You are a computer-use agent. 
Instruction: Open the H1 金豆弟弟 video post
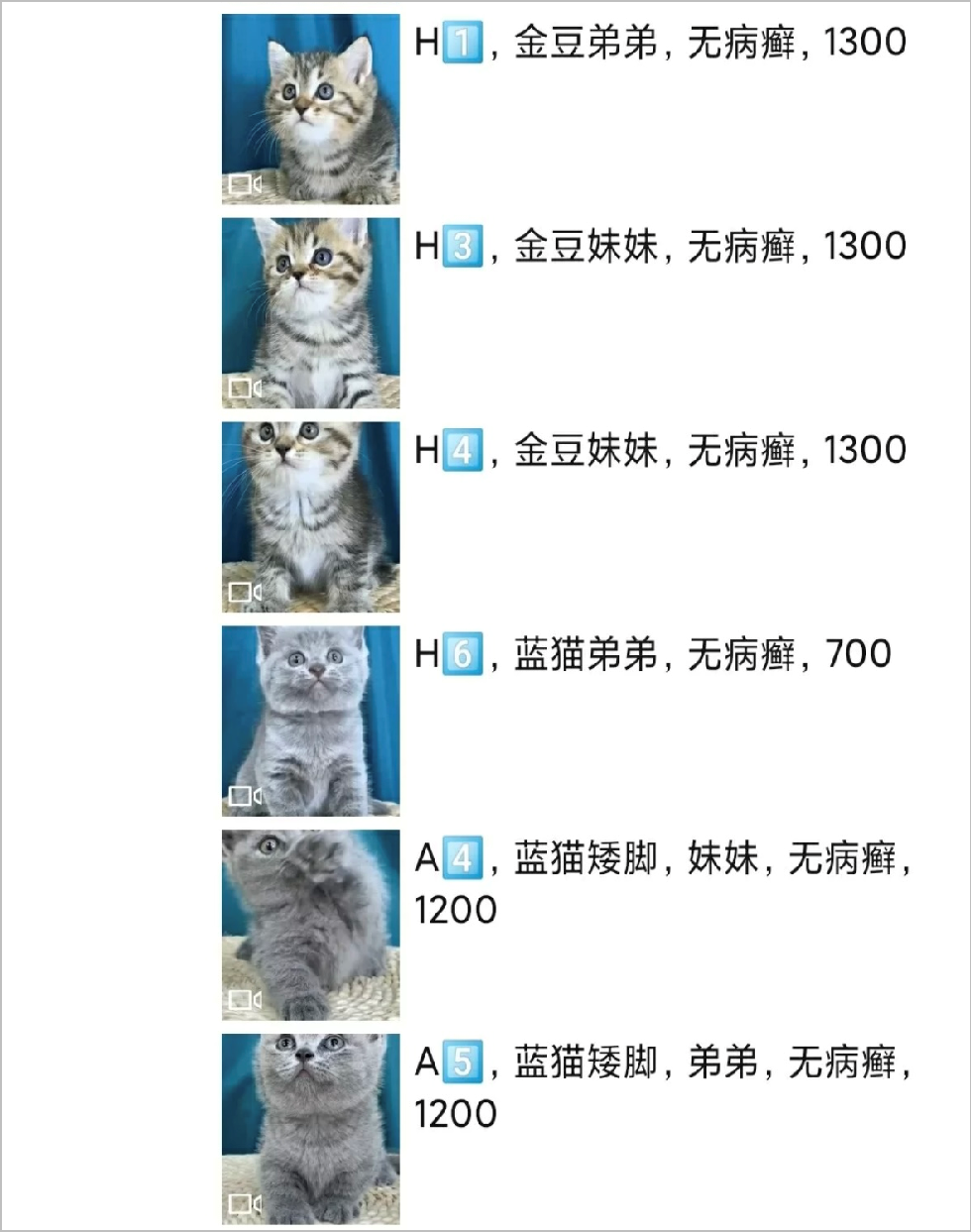310,109
